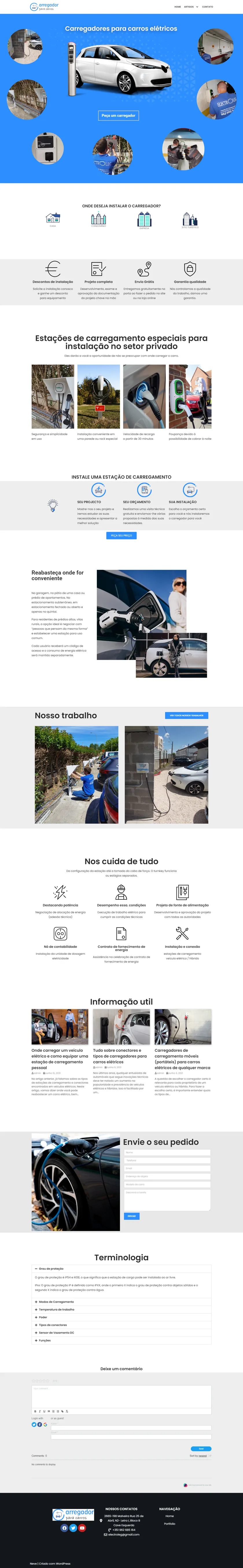This screenshot has height=1568, width=243.
Task: Select Casa as the installation location
Action: click(x=53, y=219)
